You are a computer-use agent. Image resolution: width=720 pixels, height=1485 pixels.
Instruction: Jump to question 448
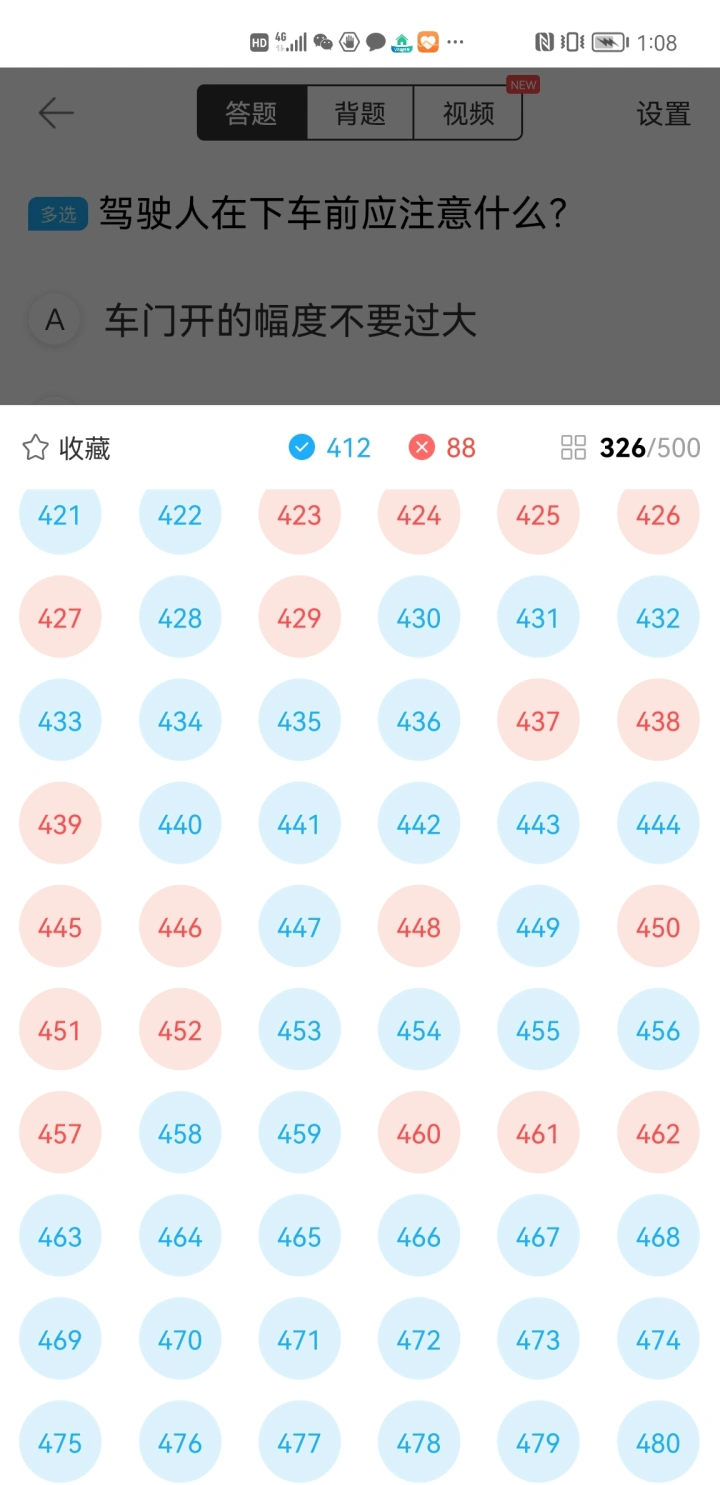pos(419,927)
